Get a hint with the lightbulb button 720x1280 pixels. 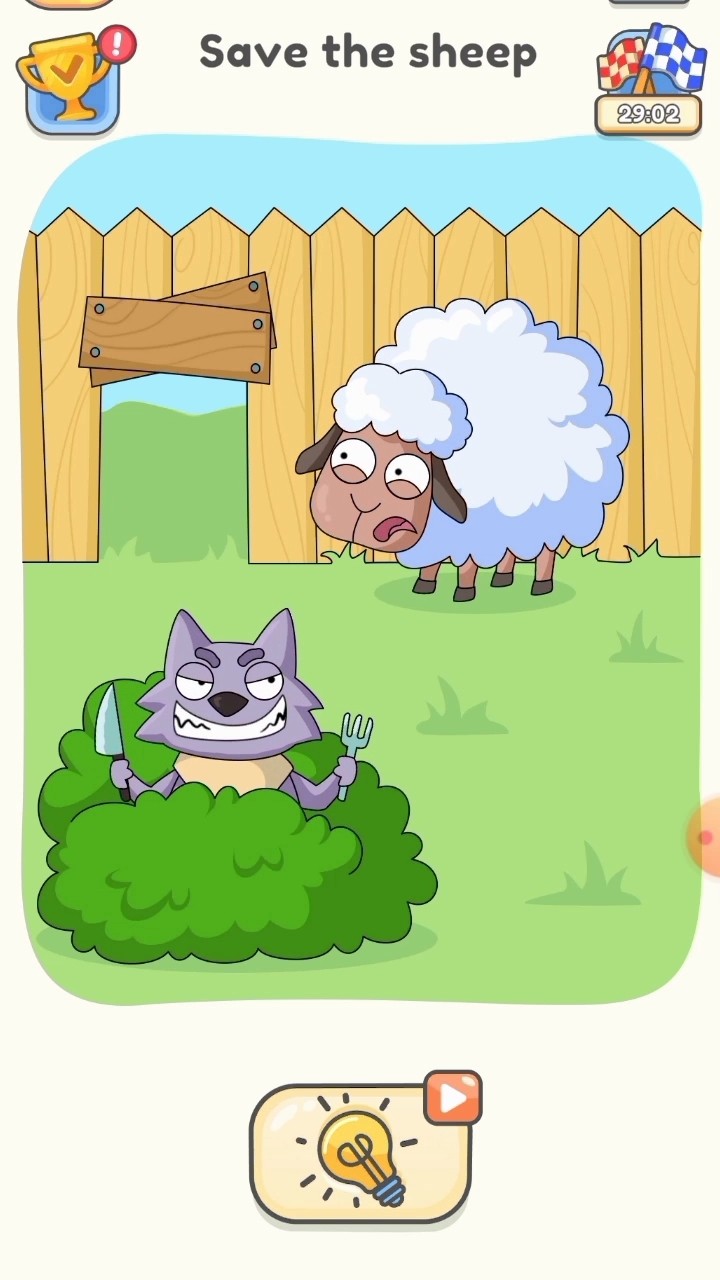click(x=361, y=1152)
